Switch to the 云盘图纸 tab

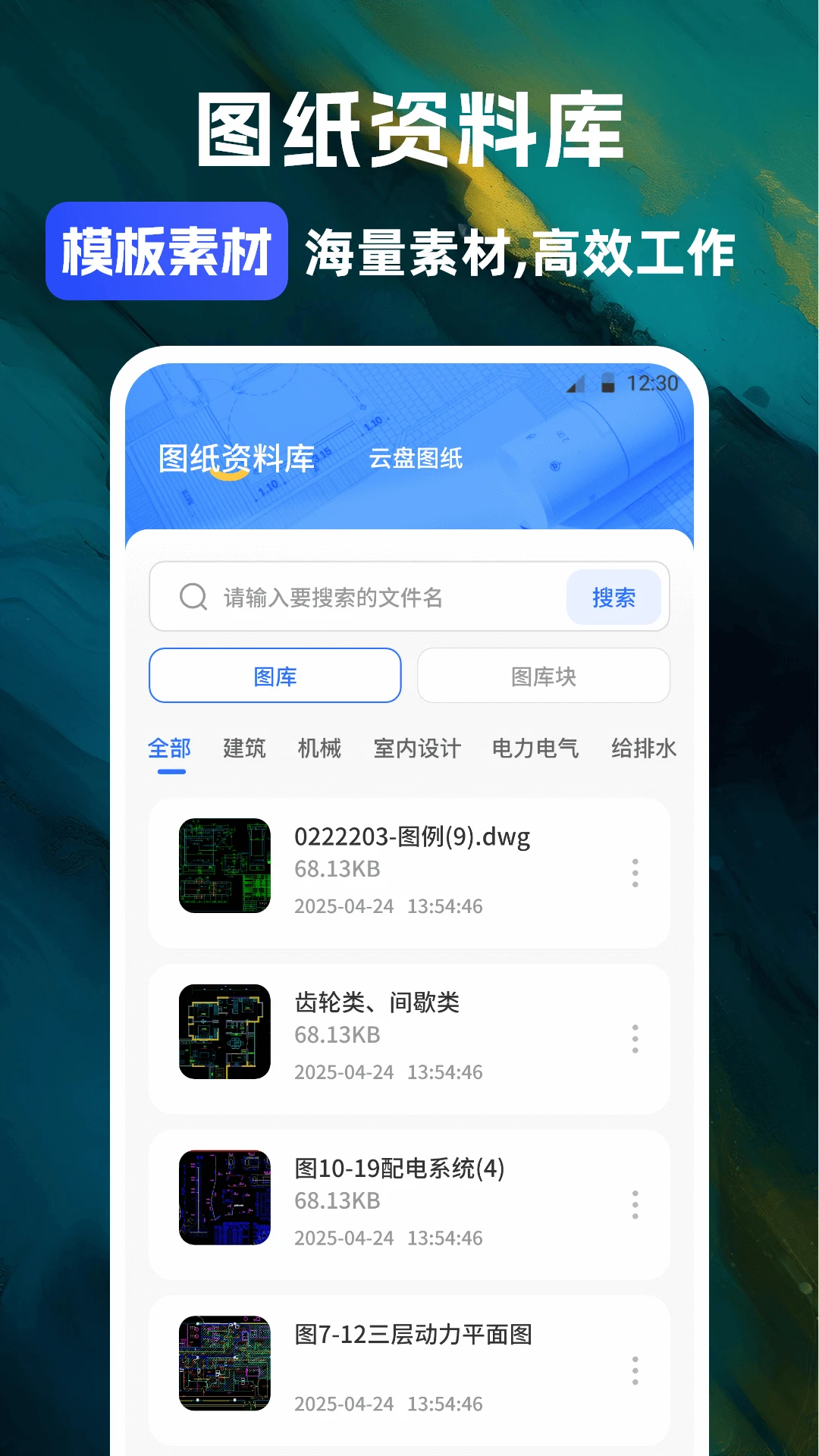click(x=418, y=458)
